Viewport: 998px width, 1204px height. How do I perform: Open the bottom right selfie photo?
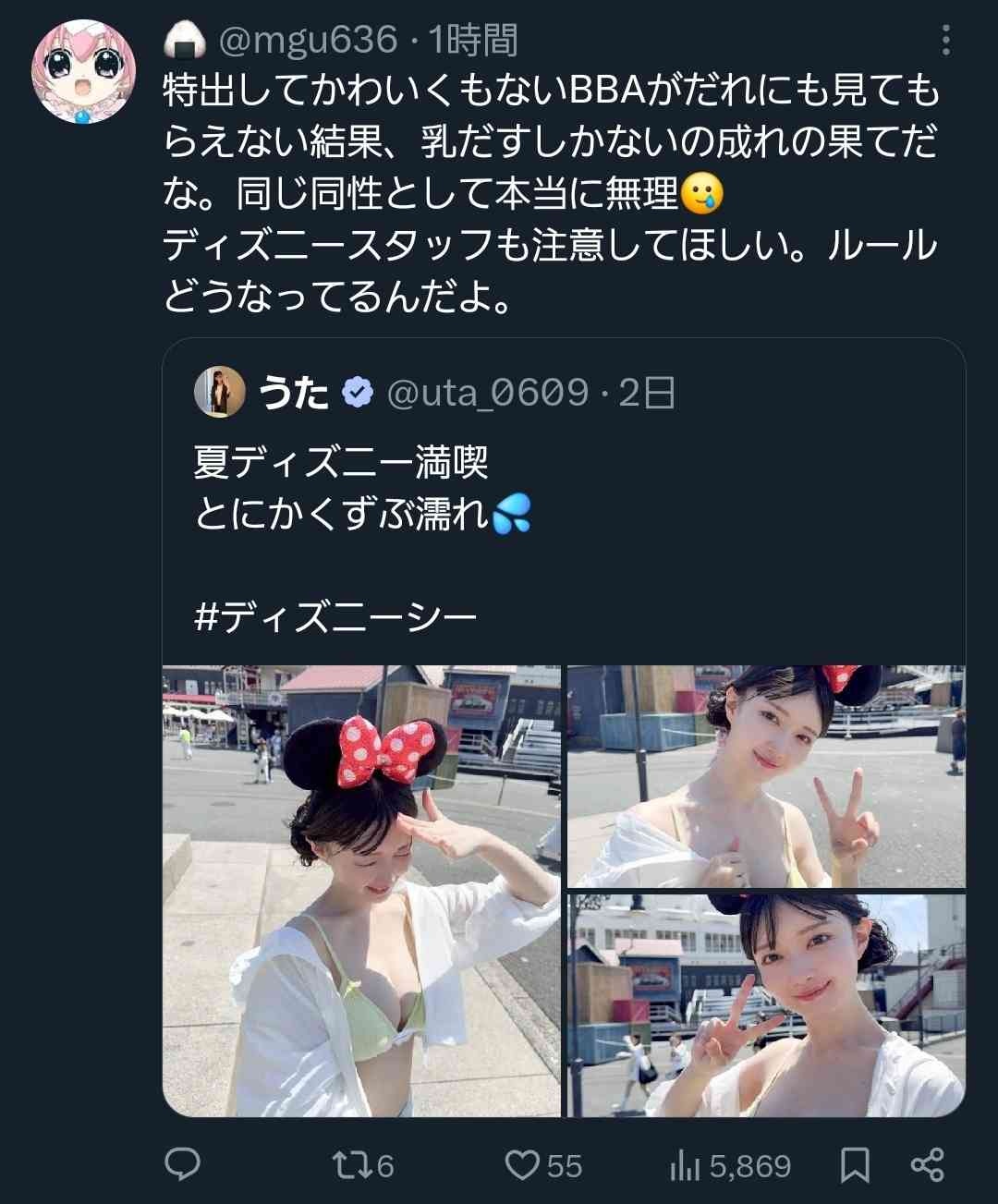[766, 1005]
